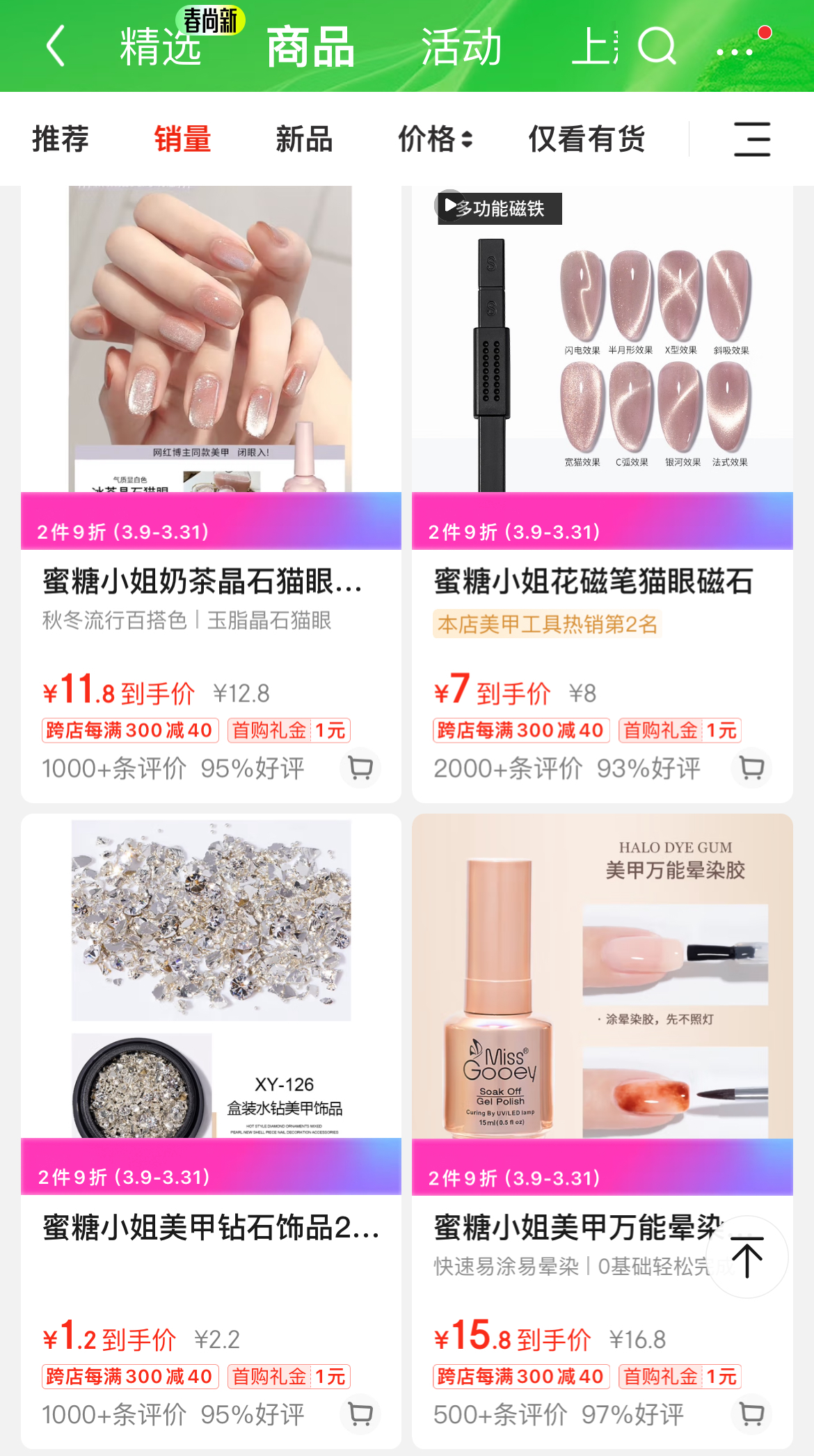This screenshot has height=1456, width=814.
Task: Switch the product list layout
Action: click(x=752, y=139)
